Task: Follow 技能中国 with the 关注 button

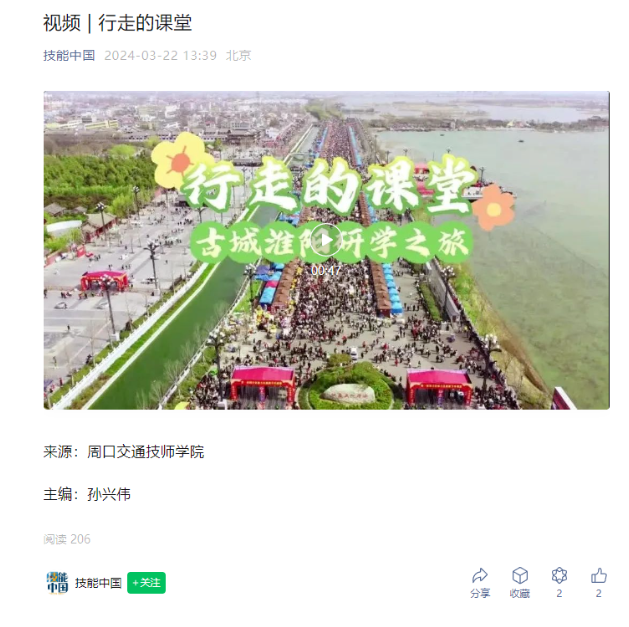Action: coord(146,582)
